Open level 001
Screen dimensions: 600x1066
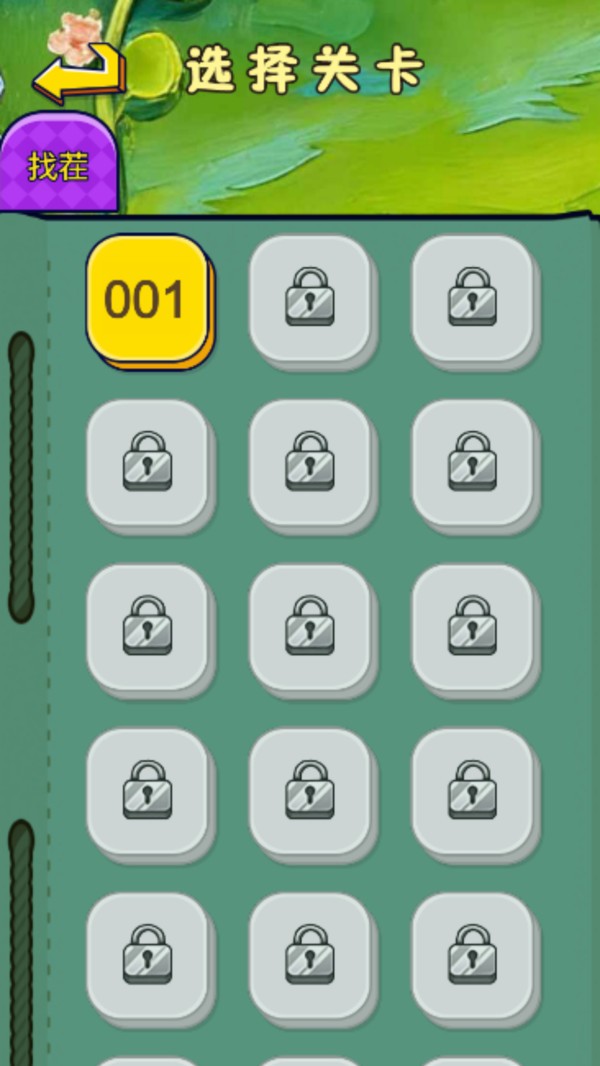(149, 301)
